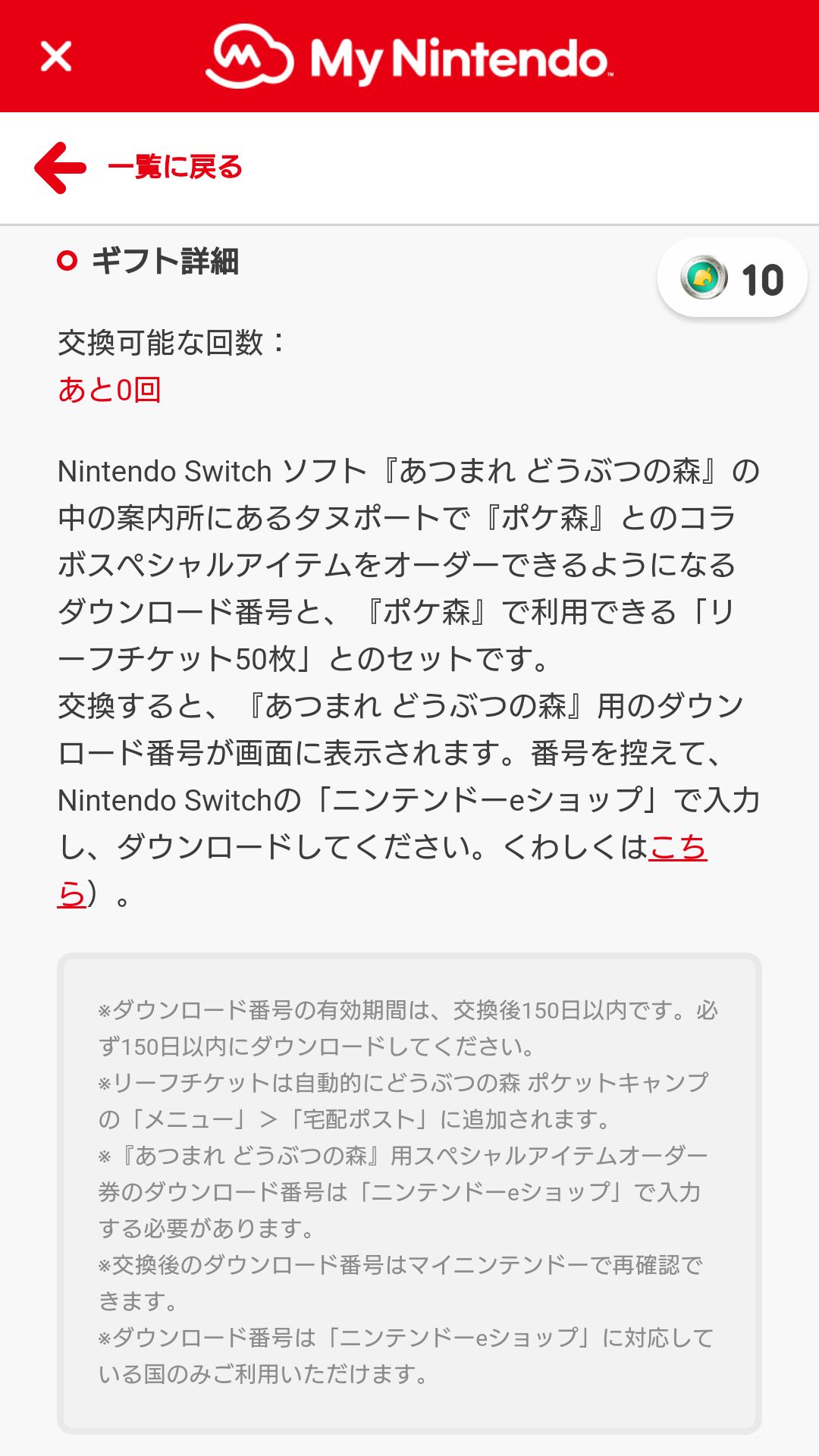Open the こちら details link
The width and height of the screenshot is (819, 1456).
click(677, 848)
